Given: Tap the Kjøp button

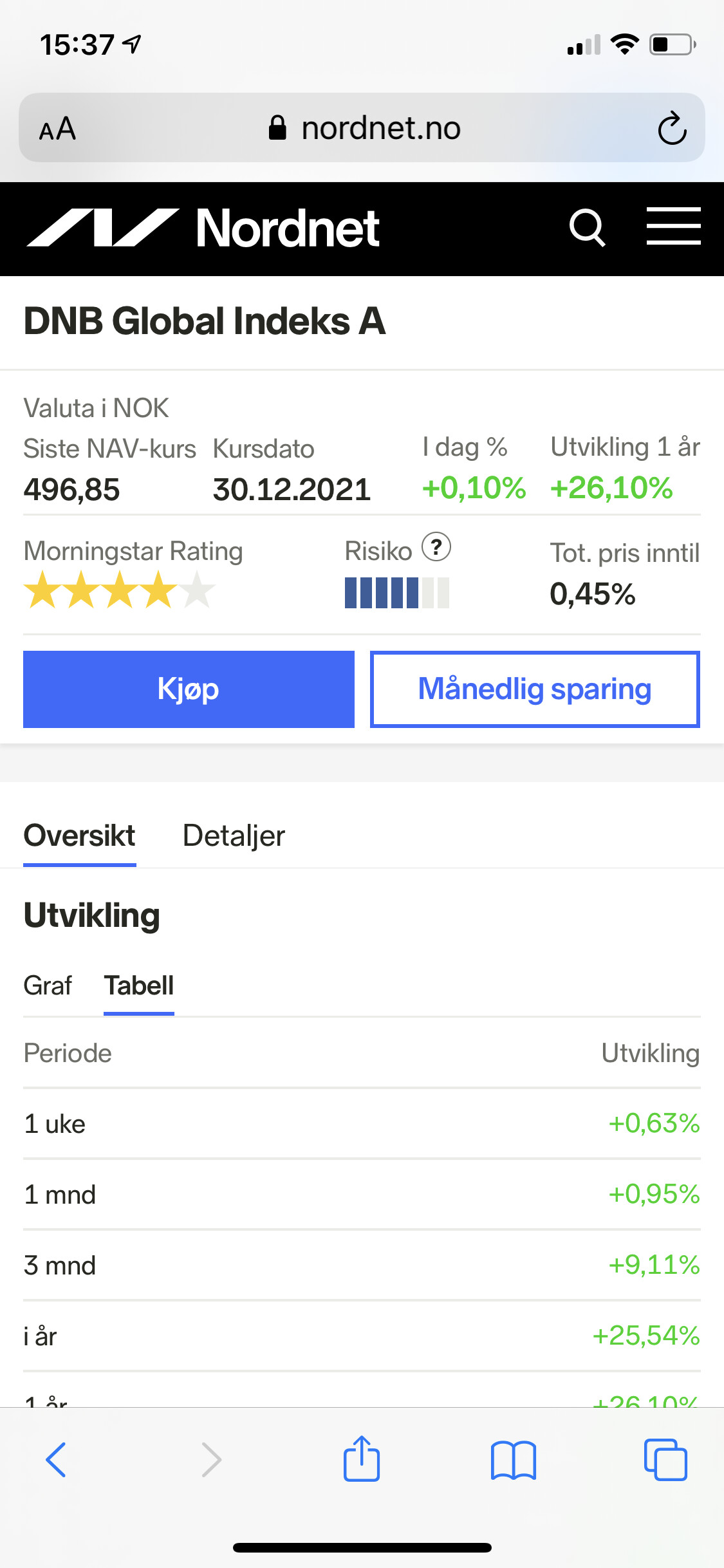Looking at the screenshot, I should tap(189, 689).
